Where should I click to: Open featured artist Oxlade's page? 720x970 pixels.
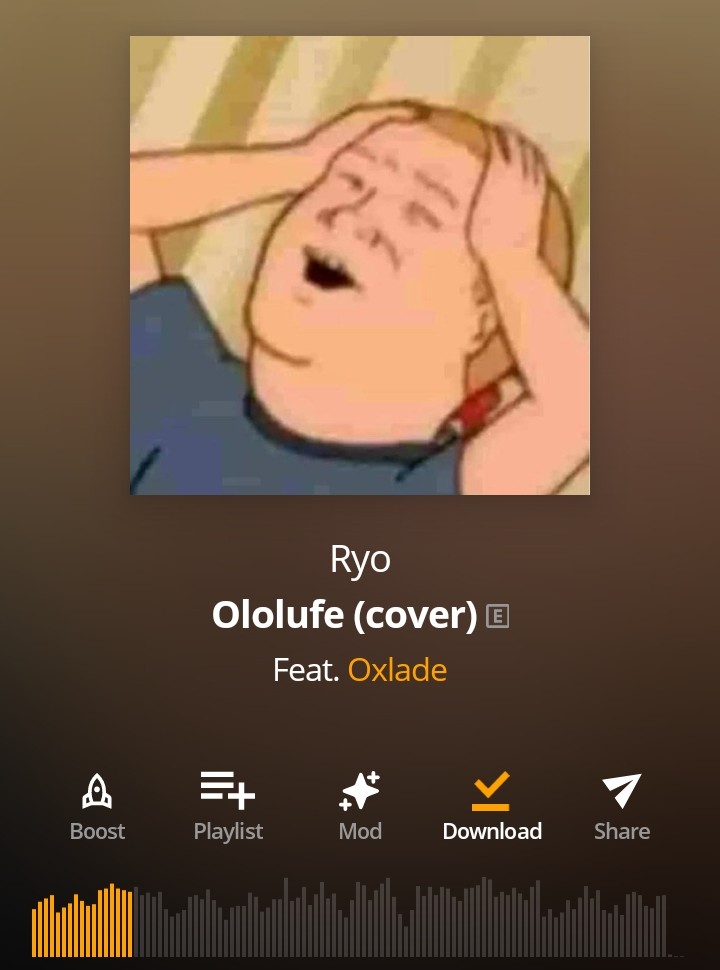coord(397,669)
